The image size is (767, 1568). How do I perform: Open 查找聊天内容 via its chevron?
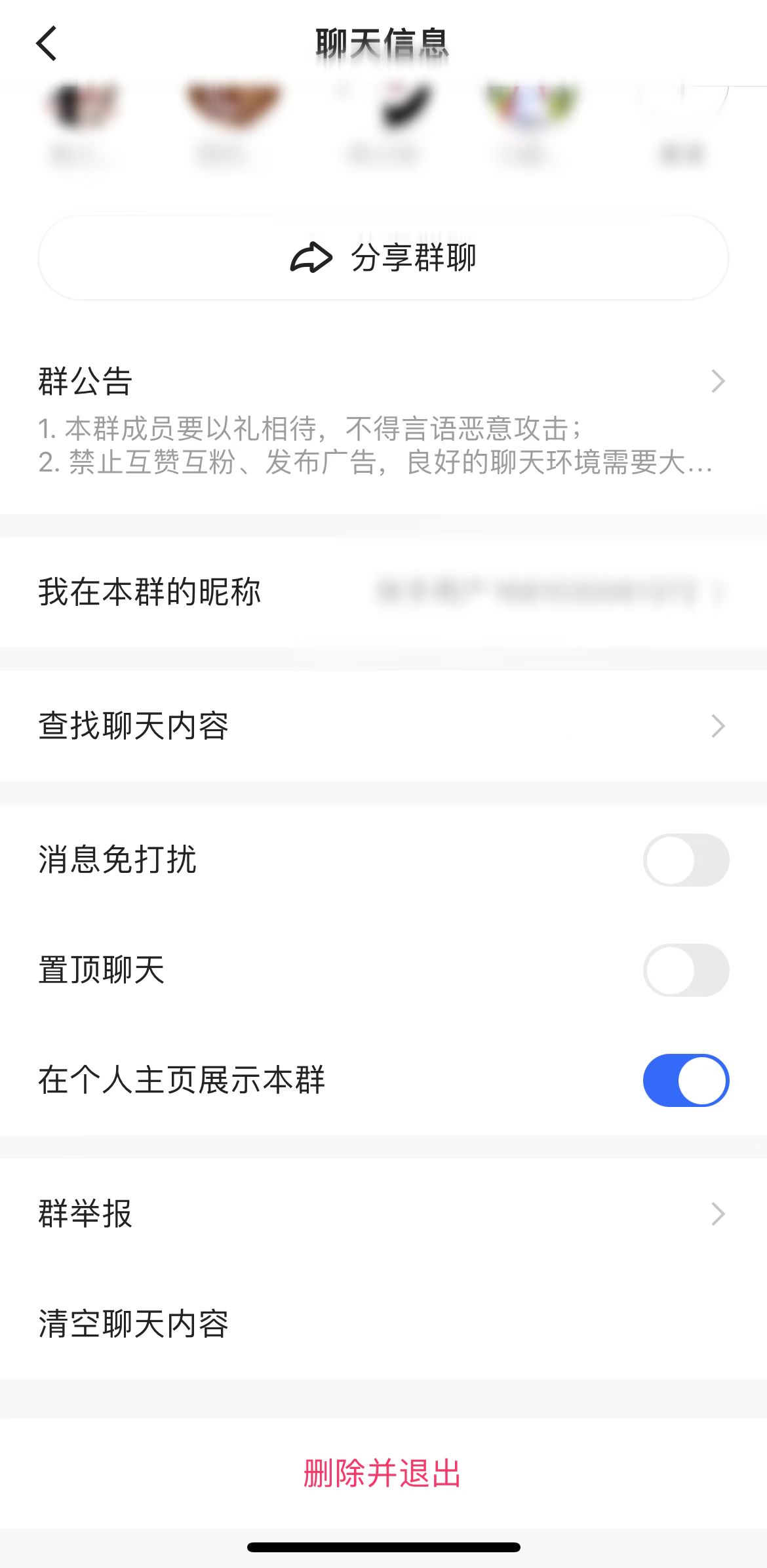click(x=720, y=726)
